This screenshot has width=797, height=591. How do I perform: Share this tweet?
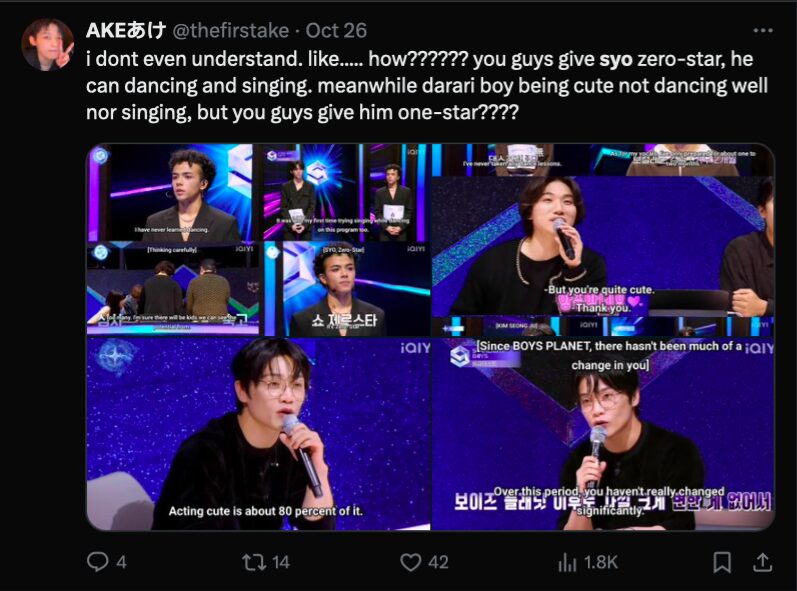click(x=762, y=562)
